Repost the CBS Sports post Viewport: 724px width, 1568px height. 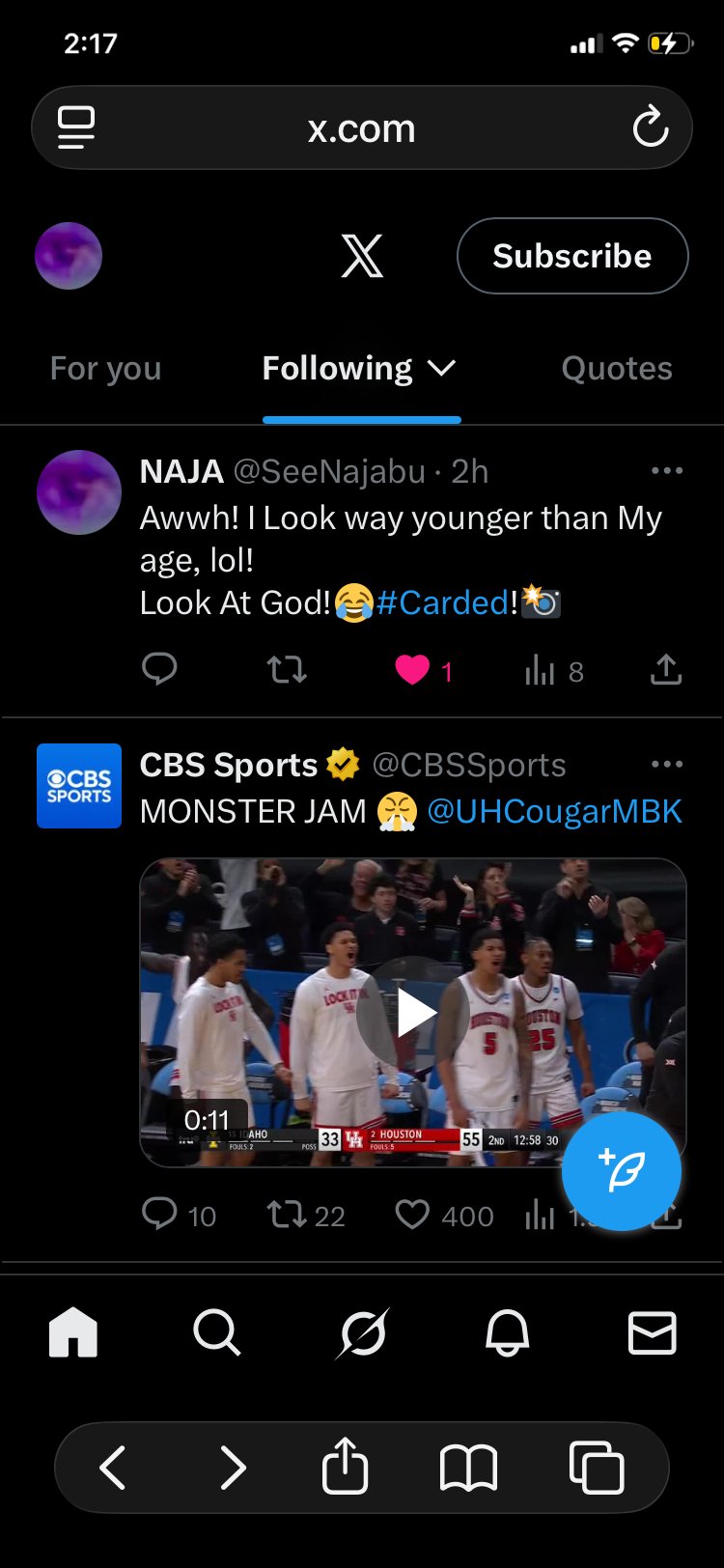pyautogui.click(x=287, y=1215)
